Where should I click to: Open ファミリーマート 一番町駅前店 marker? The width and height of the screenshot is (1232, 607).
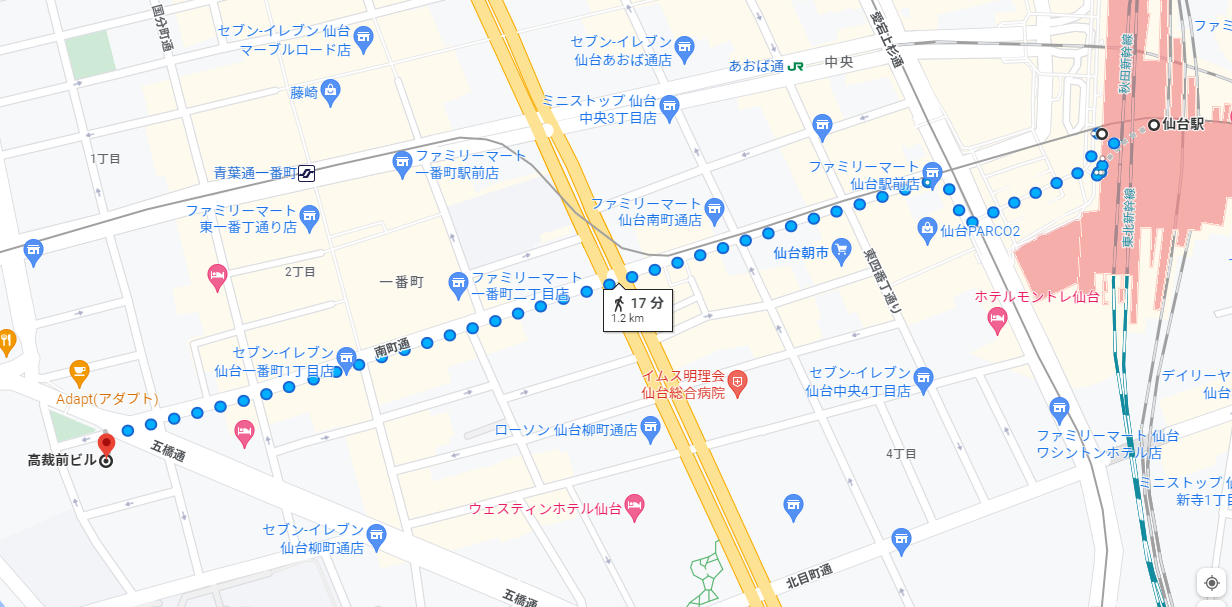pos(402,161)
